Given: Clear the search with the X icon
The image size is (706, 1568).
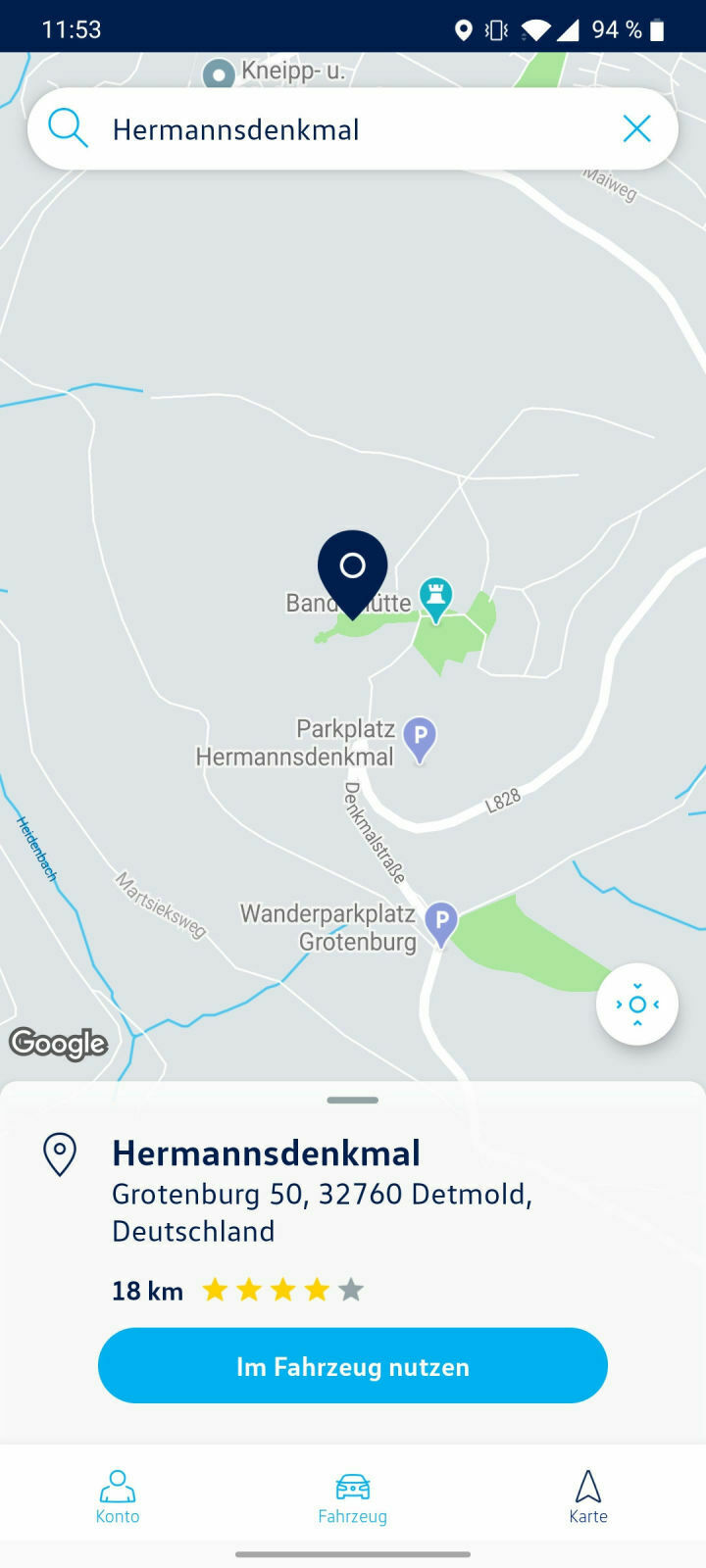Looking at the screenshot, I should point(636,128).
